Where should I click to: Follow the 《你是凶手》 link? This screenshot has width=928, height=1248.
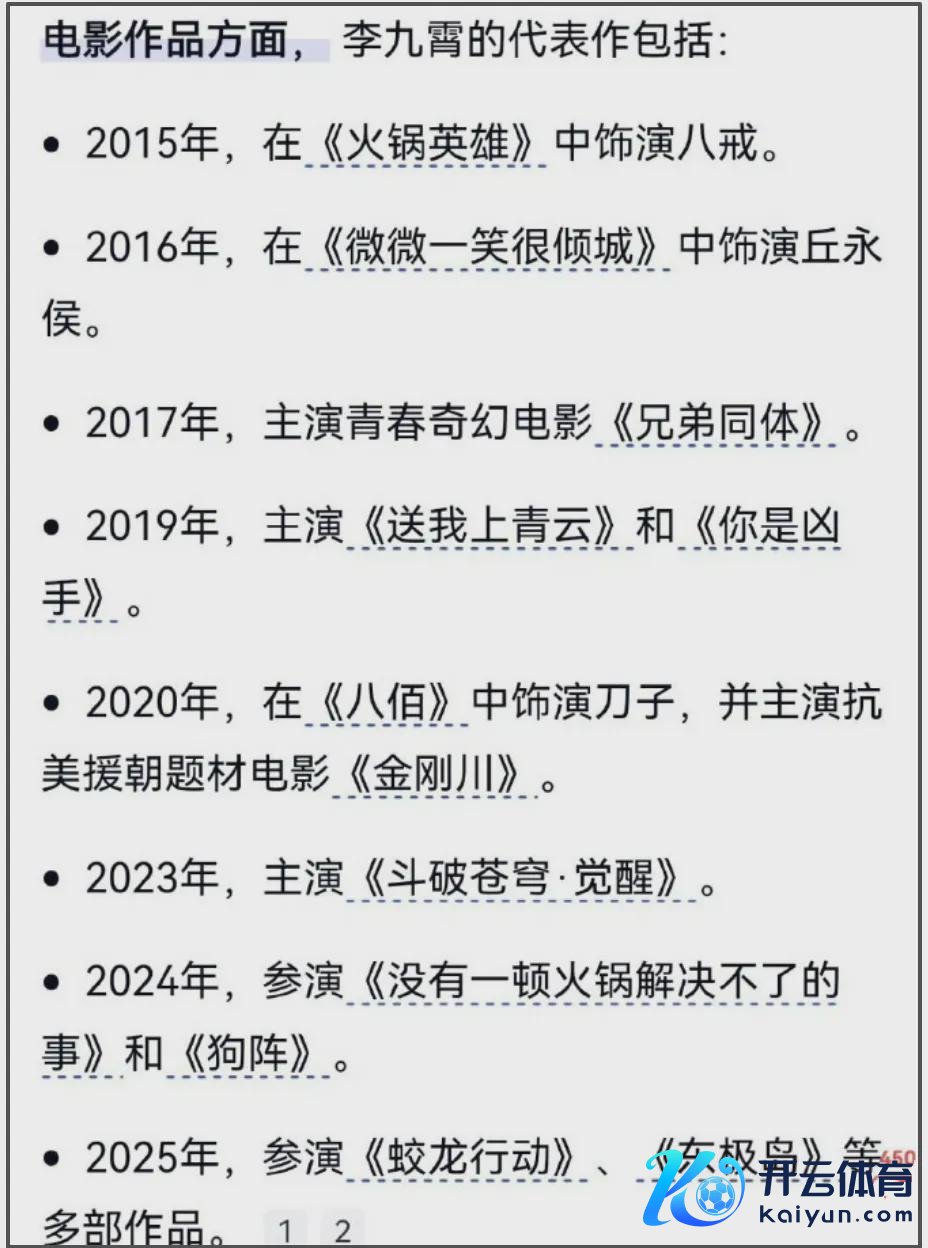pyautogui.click(x=758, y=528)
